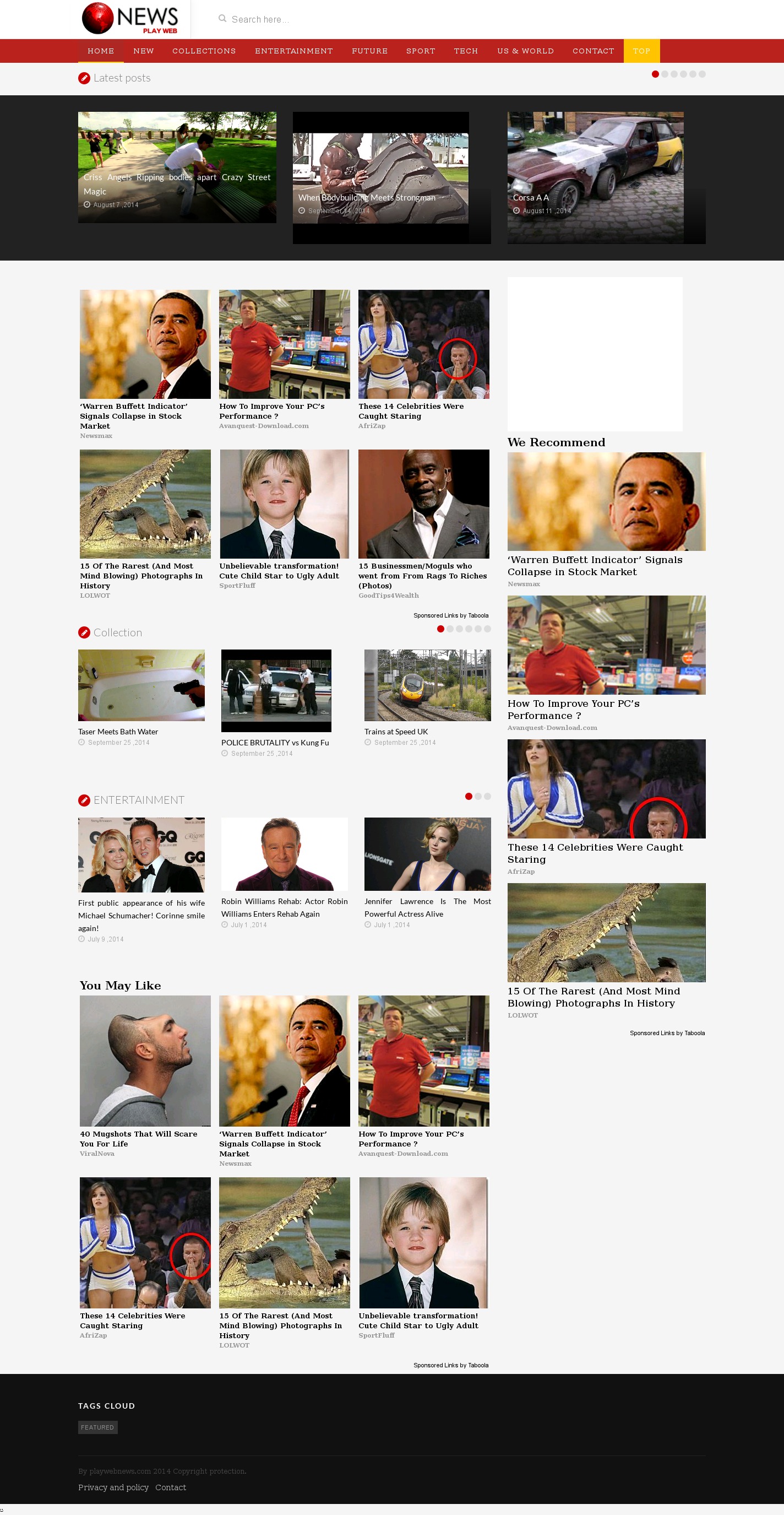Open POLICE BRUTALITY vs Kung Fu post
The height and width of the screenshot is (1515, 784).
coord(275,743)
